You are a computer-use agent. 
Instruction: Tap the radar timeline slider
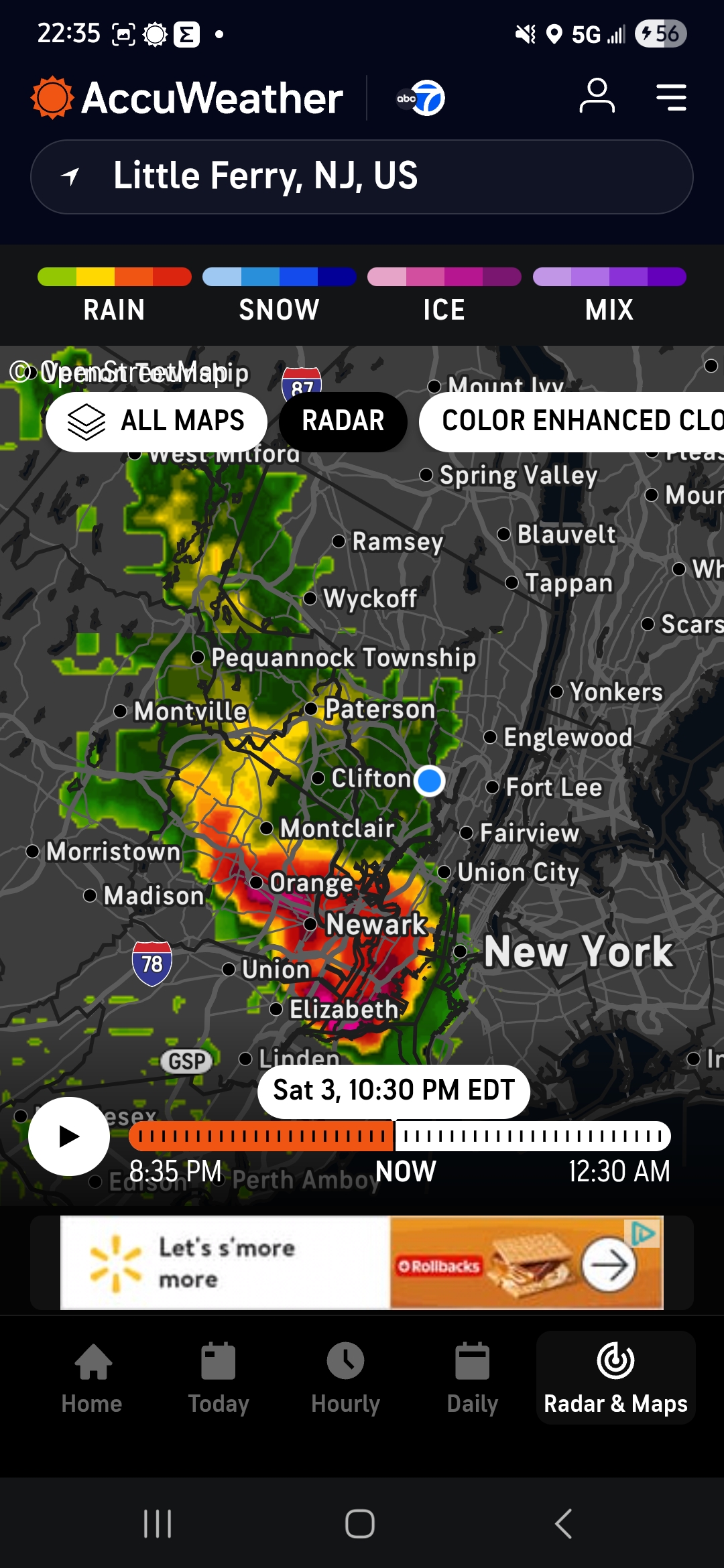[x=400, y=1136]
